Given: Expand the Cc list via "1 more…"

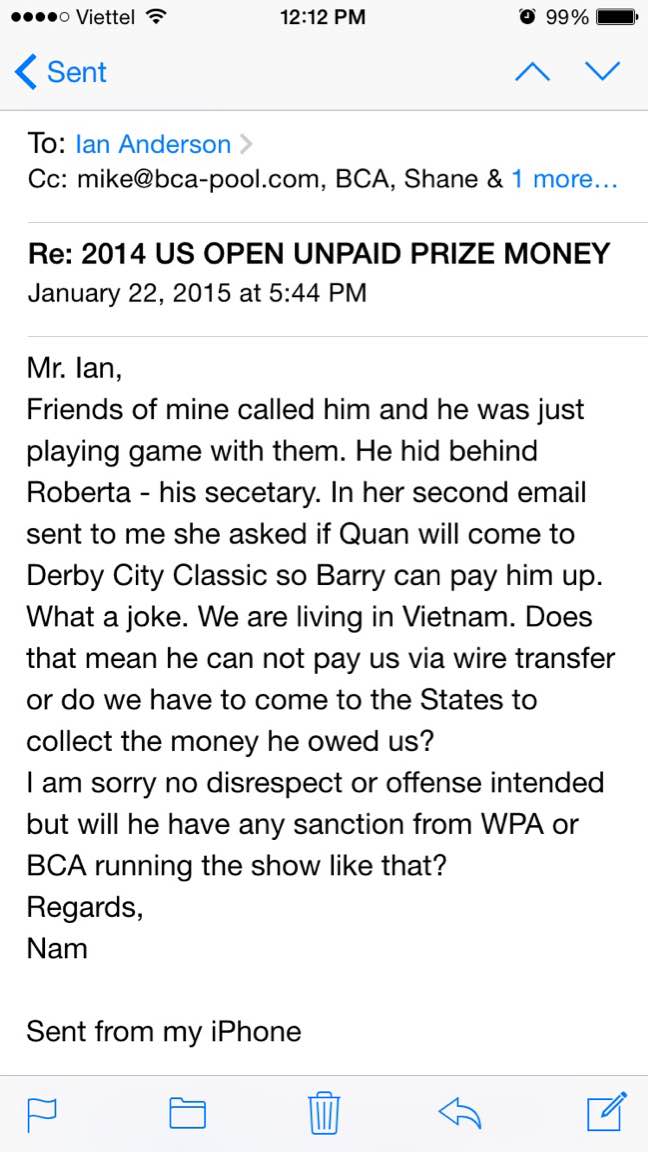Looking at the screenshot, I should click(x=565, y=179).
